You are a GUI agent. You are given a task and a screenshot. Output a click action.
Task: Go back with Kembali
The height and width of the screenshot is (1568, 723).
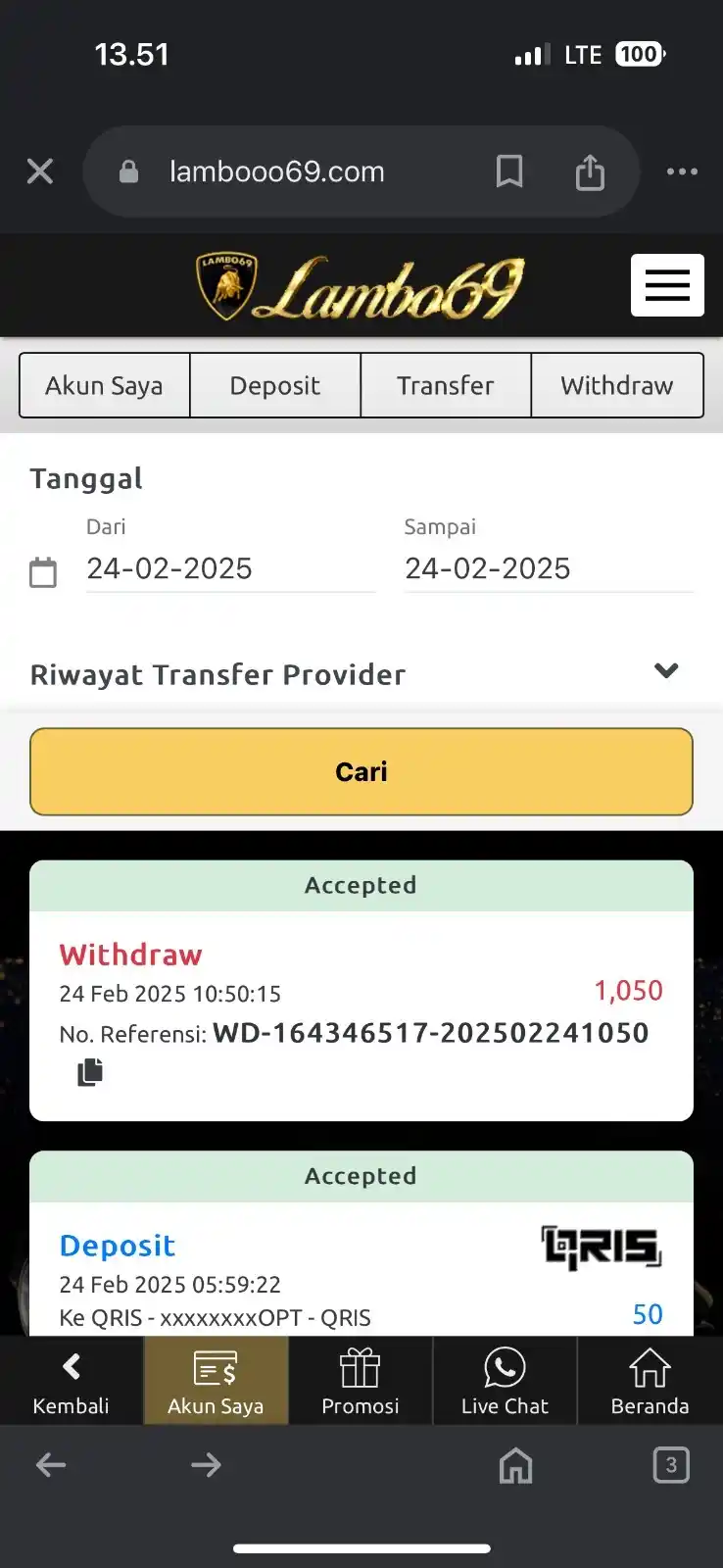click(72, 1381)
